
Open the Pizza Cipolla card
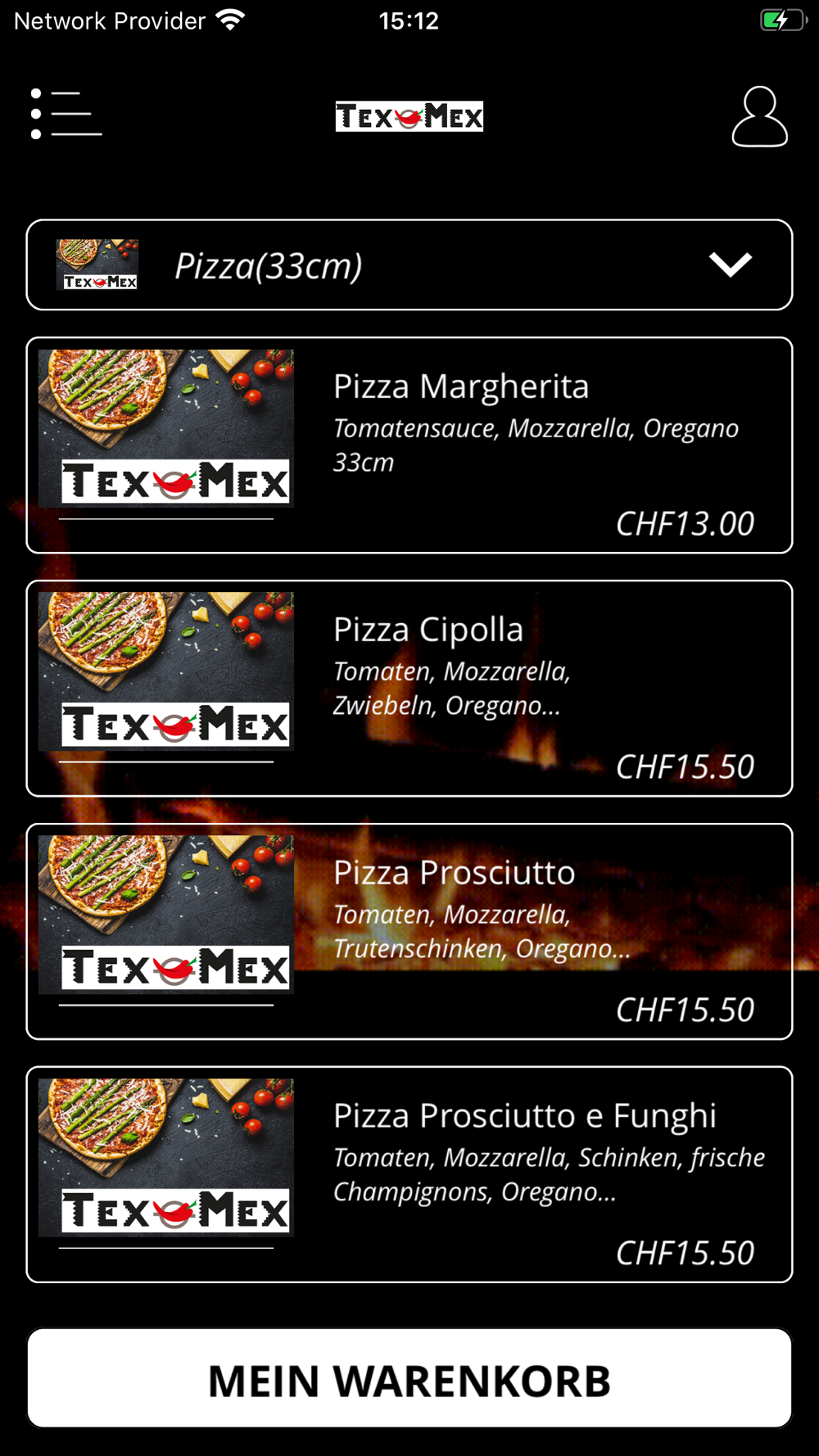click(409, 689)
